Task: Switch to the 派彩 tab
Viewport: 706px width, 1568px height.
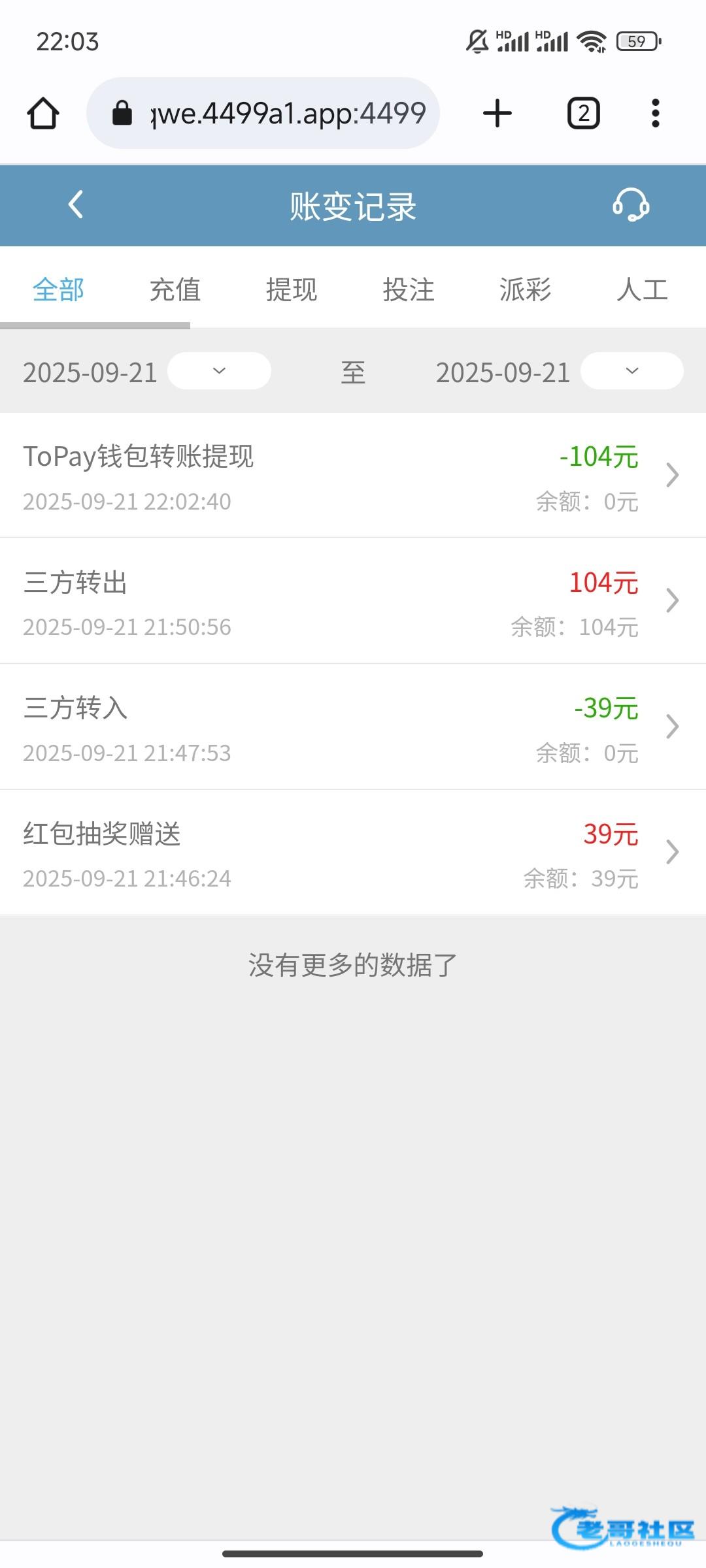Action: coord(525,289)
